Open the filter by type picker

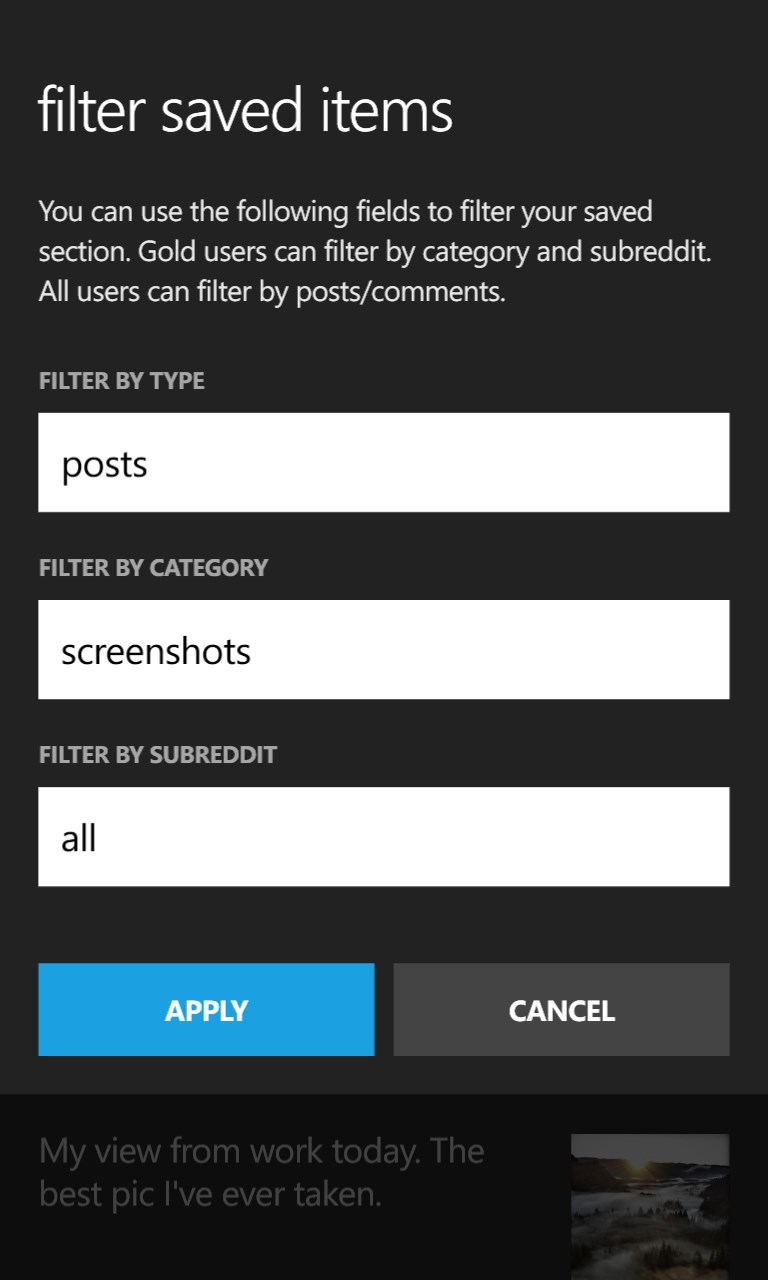(x=383, y=463)
